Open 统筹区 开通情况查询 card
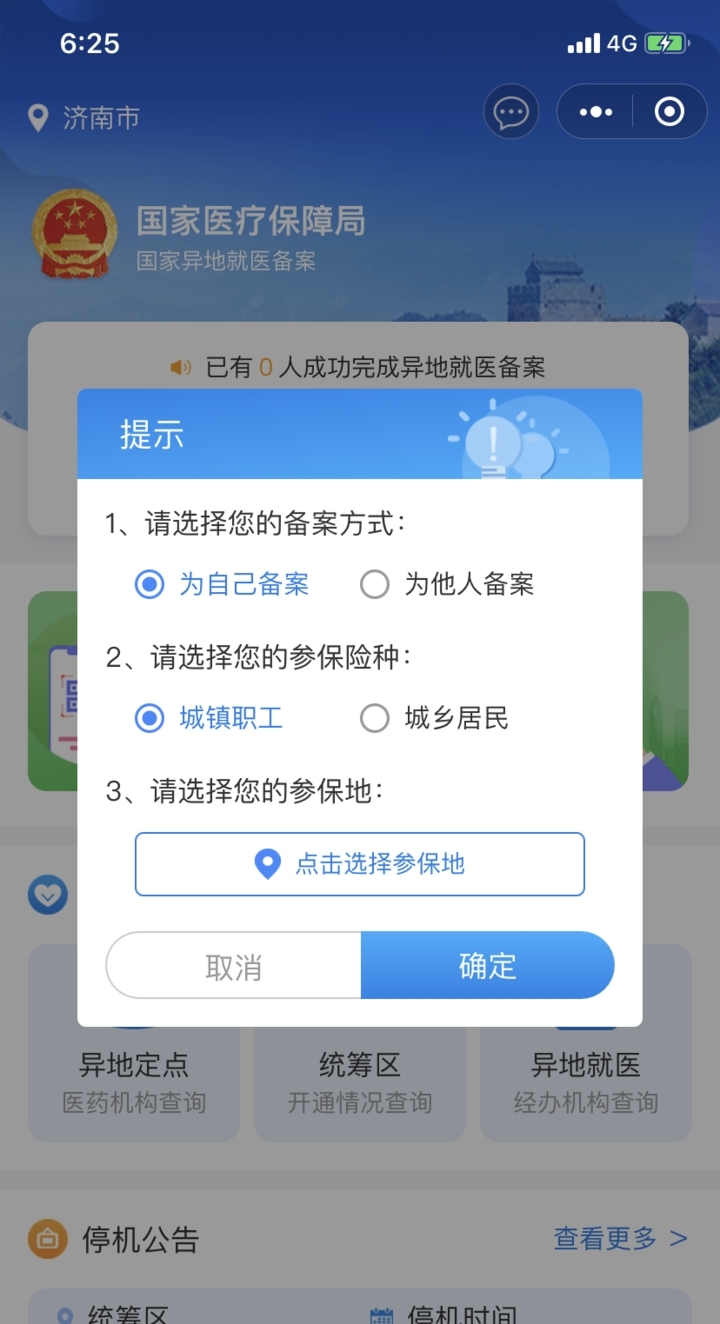 [359, 1082]
